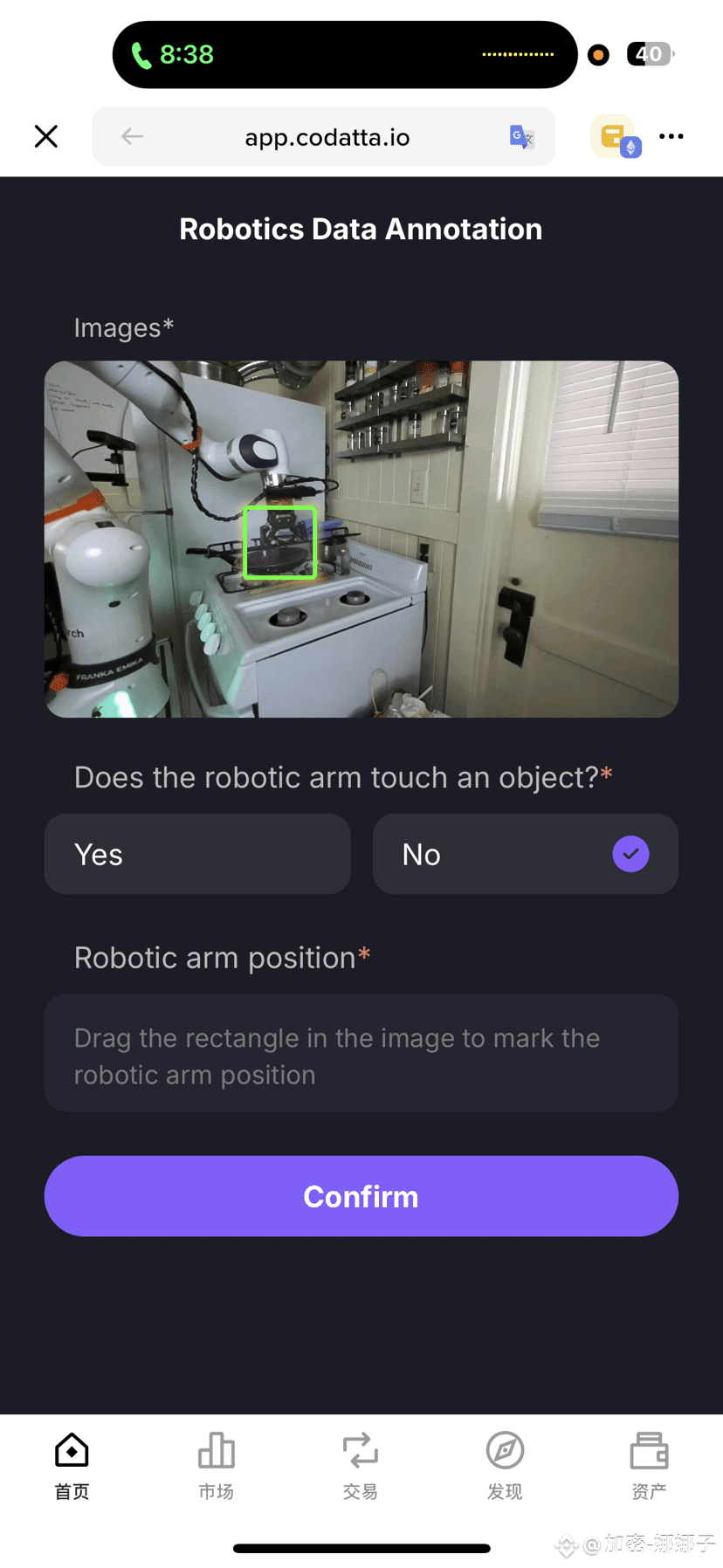Switch to the 市场 tab
Viewport: 723px width, 1568px height.
216,1467
